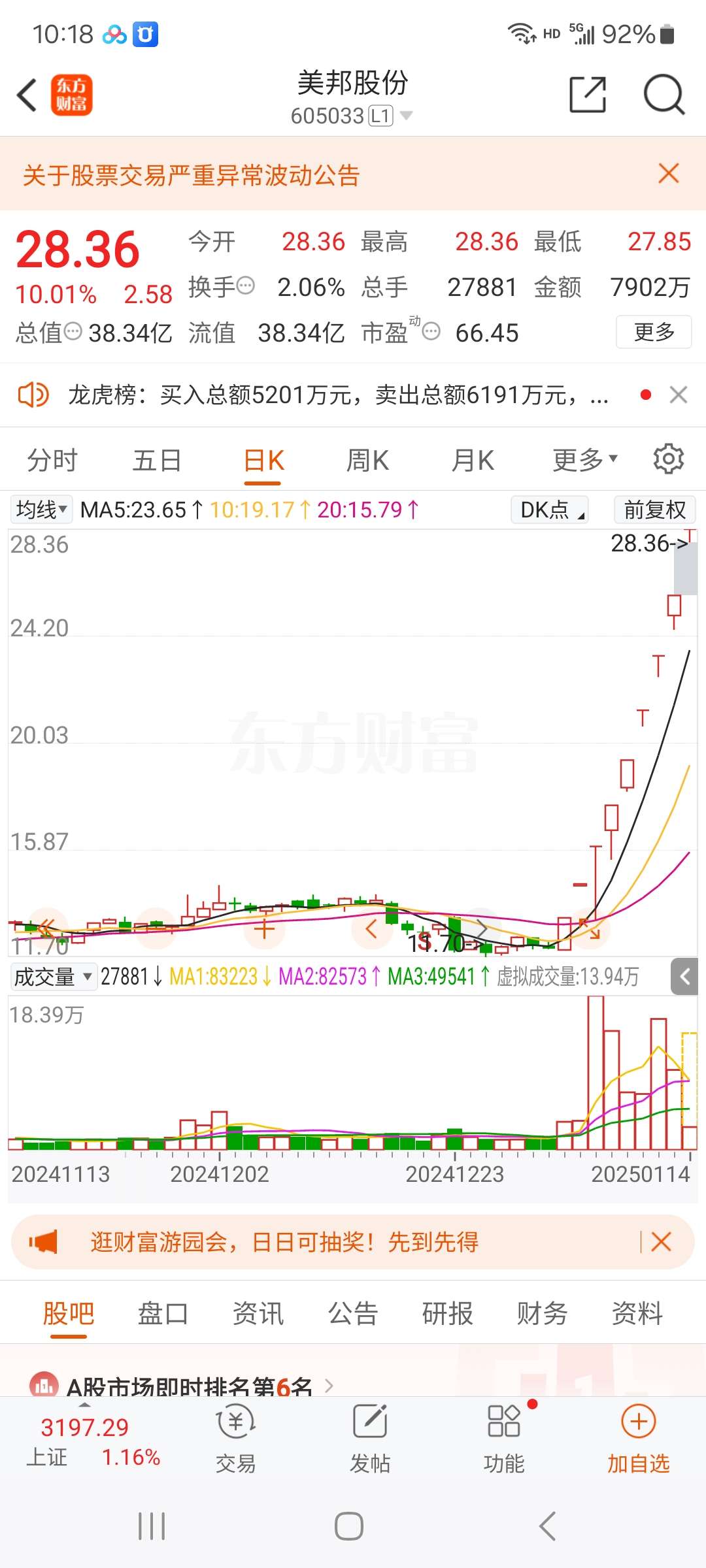
Task: Switch to the 公告 tab
Action: click(x=353, y=1313)
